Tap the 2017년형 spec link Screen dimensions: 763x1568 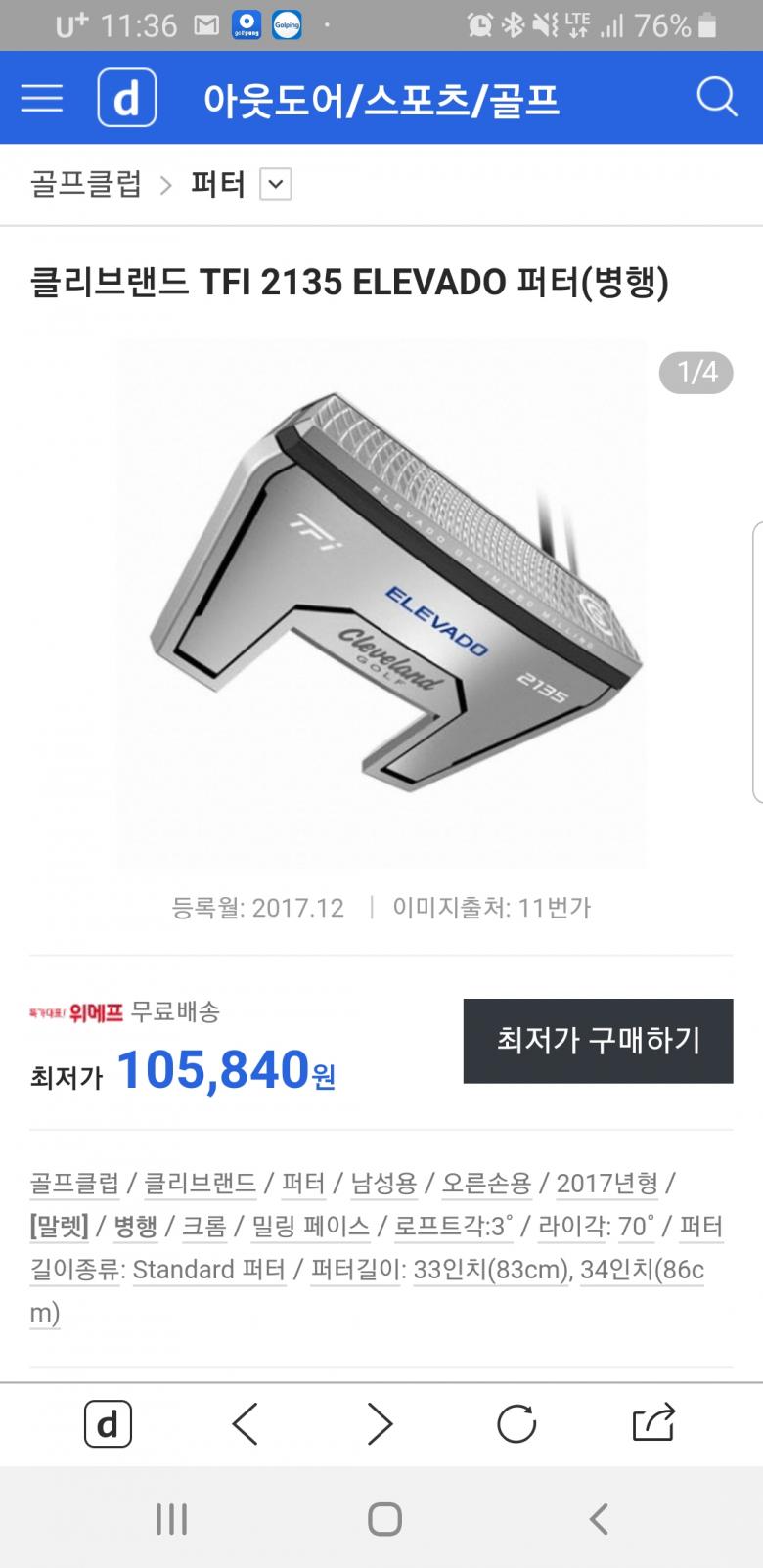tap(606, 1183)
